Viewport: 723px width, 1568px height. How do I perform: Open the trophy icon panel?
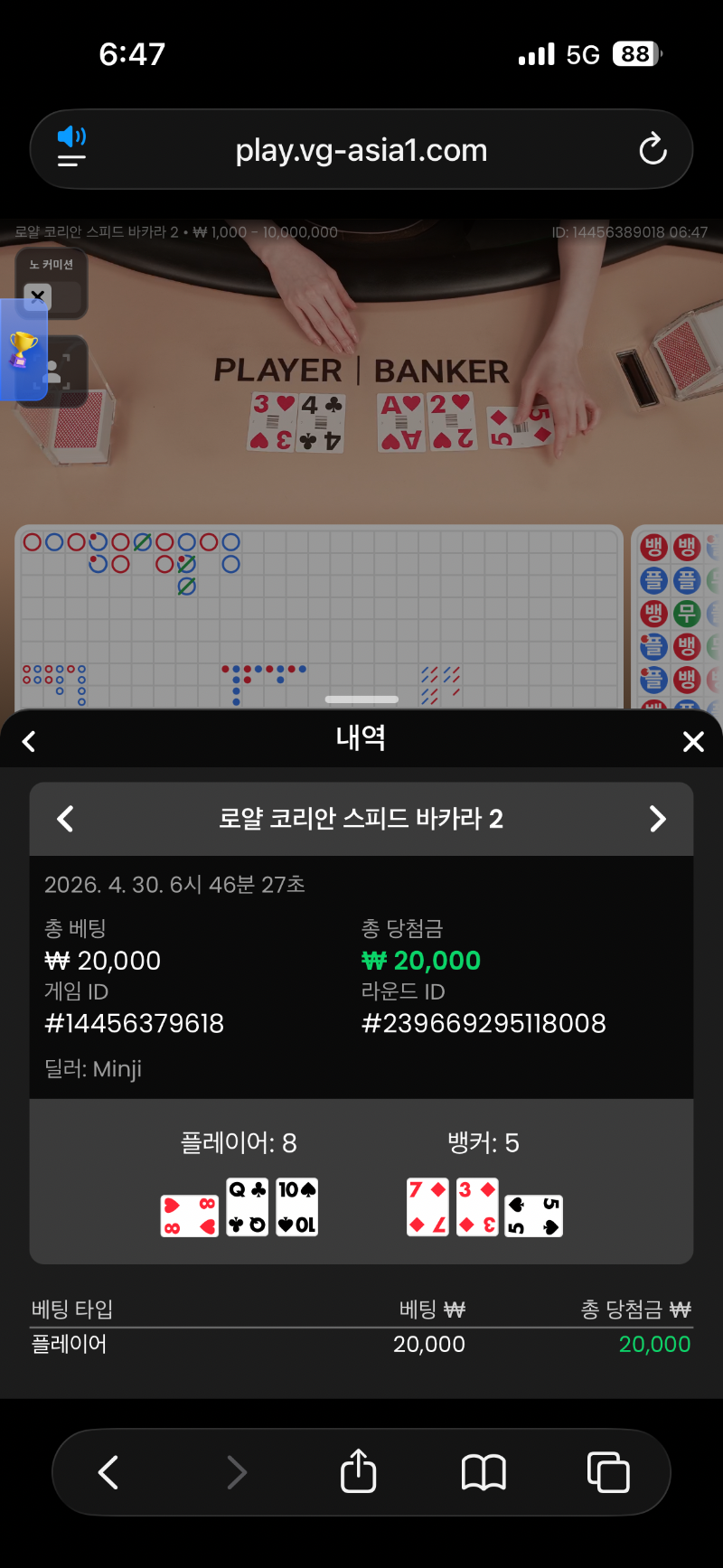tap(23, 350)
